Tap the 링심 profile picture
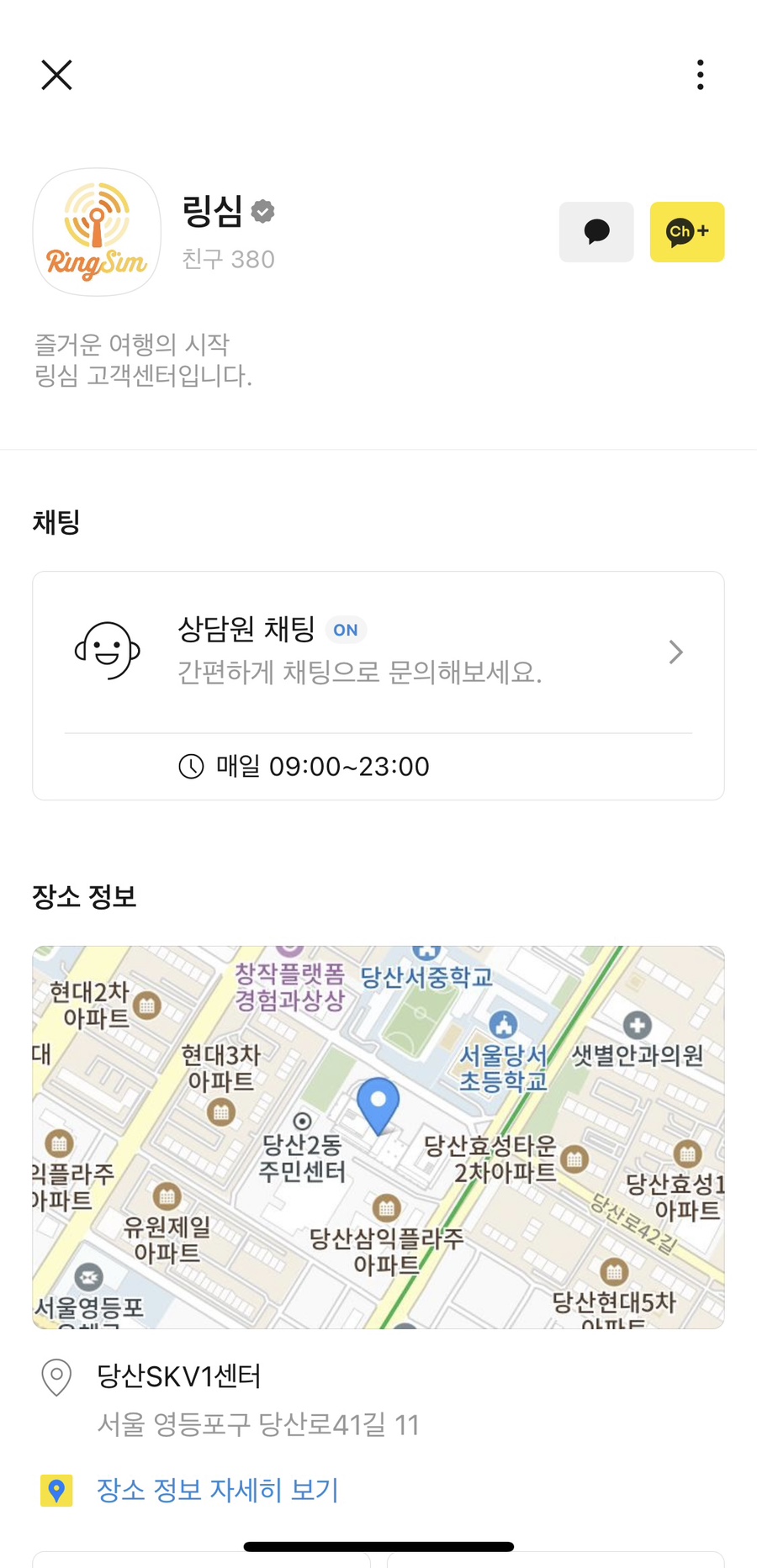The height and width of the screenshot is (1568, 757). pos(97,232)
